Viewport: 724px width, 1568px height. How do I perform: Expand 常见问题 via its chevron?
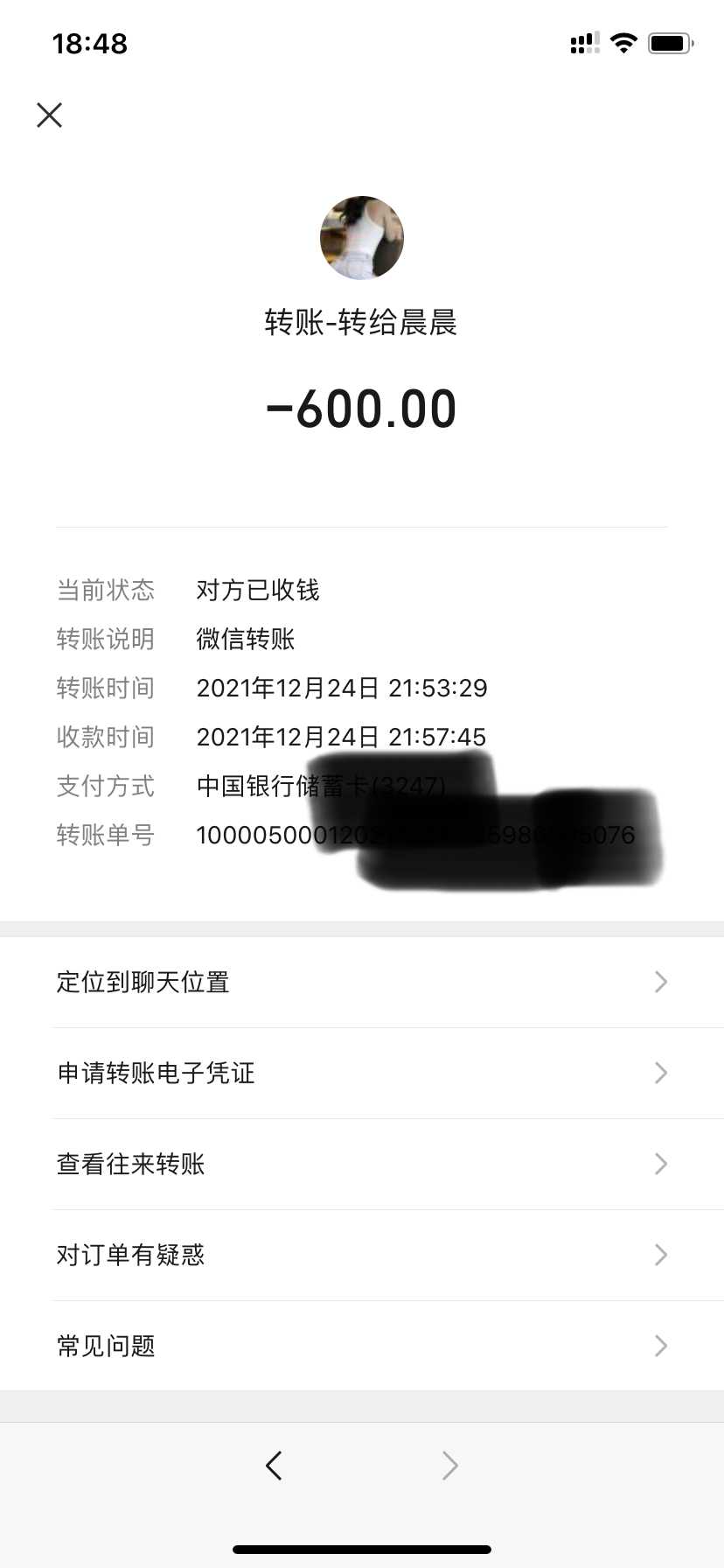[660, 1346]
